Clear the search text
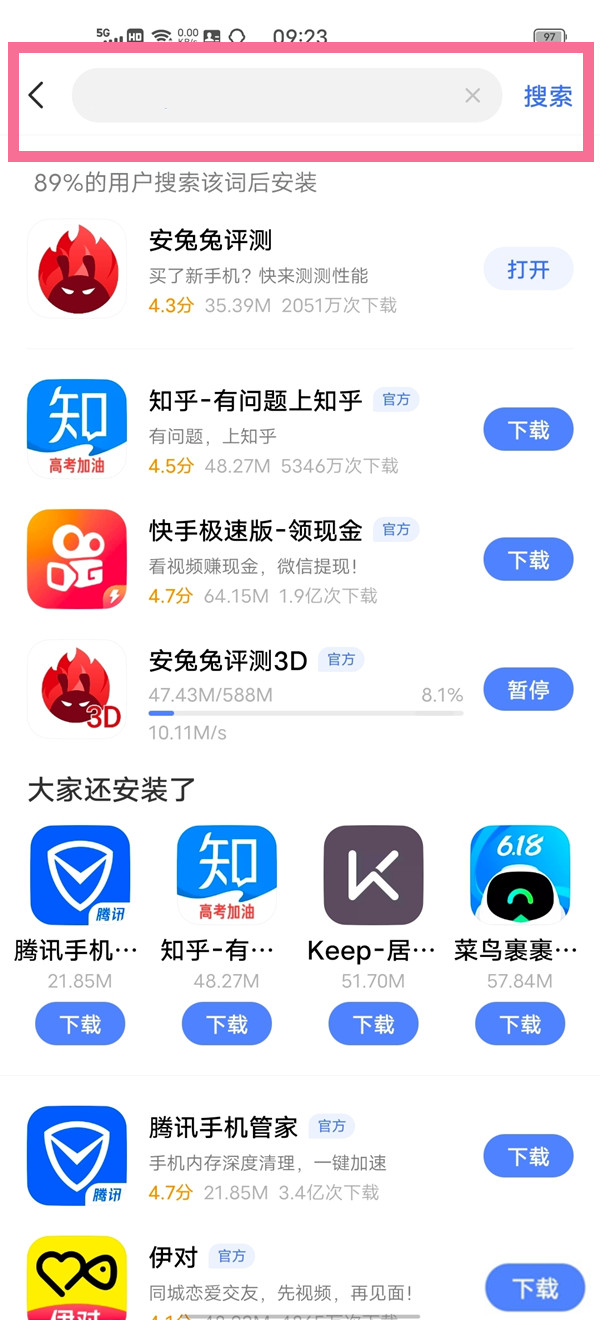Screen dimensions: 600x1320 (x=473, y=96)
